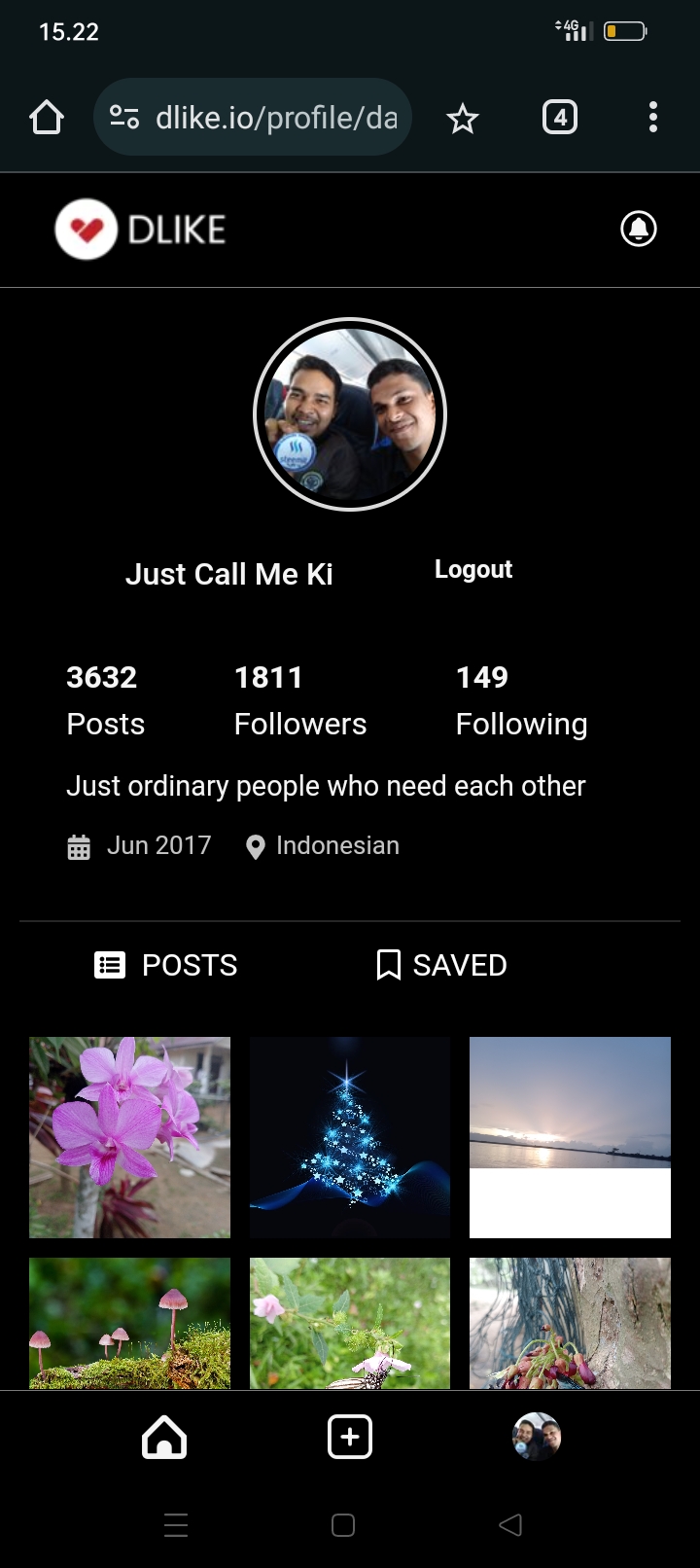Create a new post with plus icon

(x=350, y=1437)
